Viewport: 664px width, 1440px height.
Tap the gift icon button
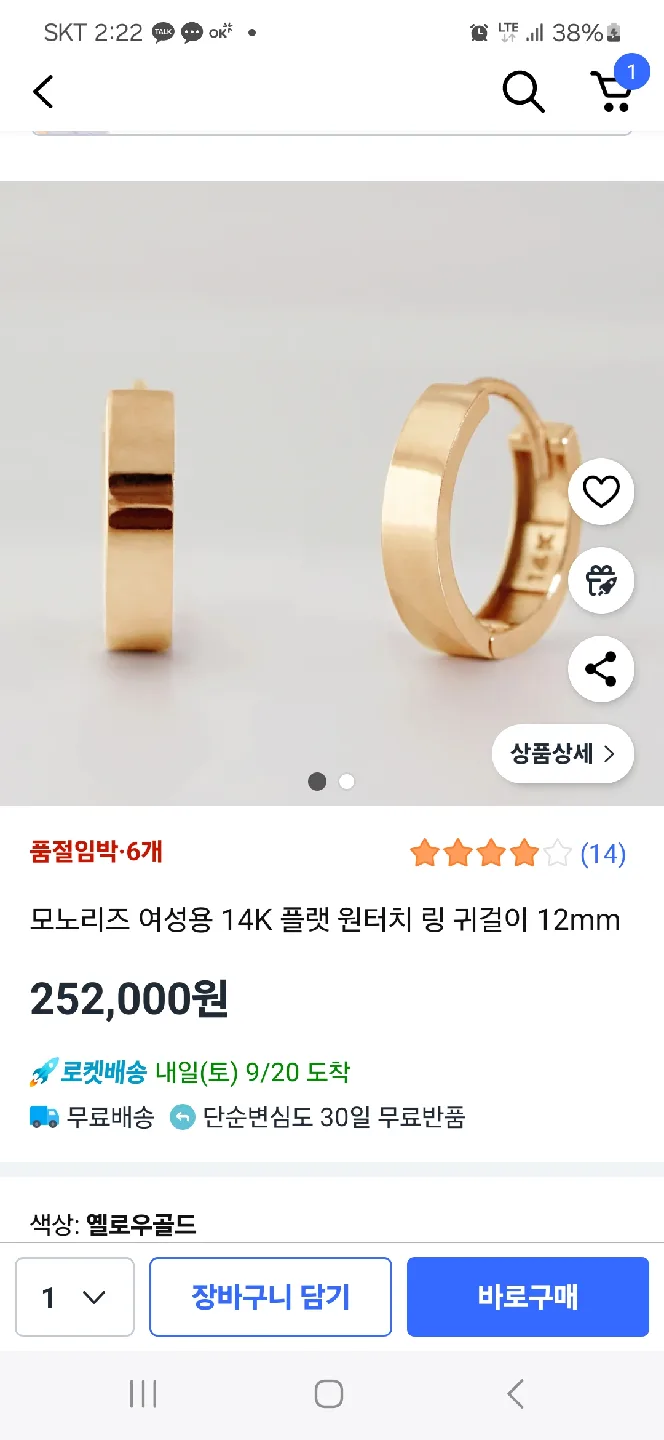601,580
